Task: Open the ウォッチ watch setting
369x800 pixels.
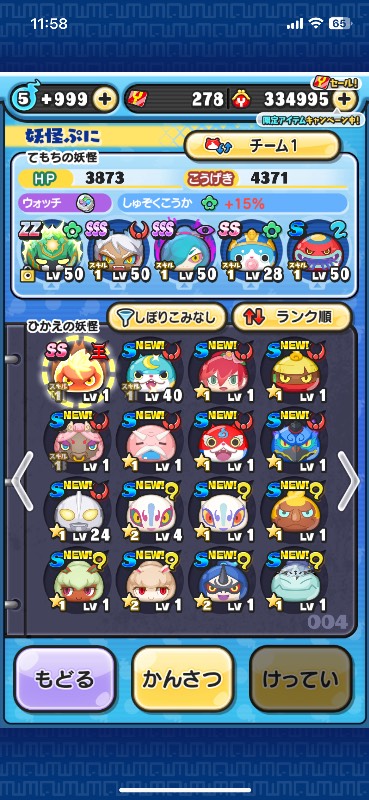Action: coord(65,203)
